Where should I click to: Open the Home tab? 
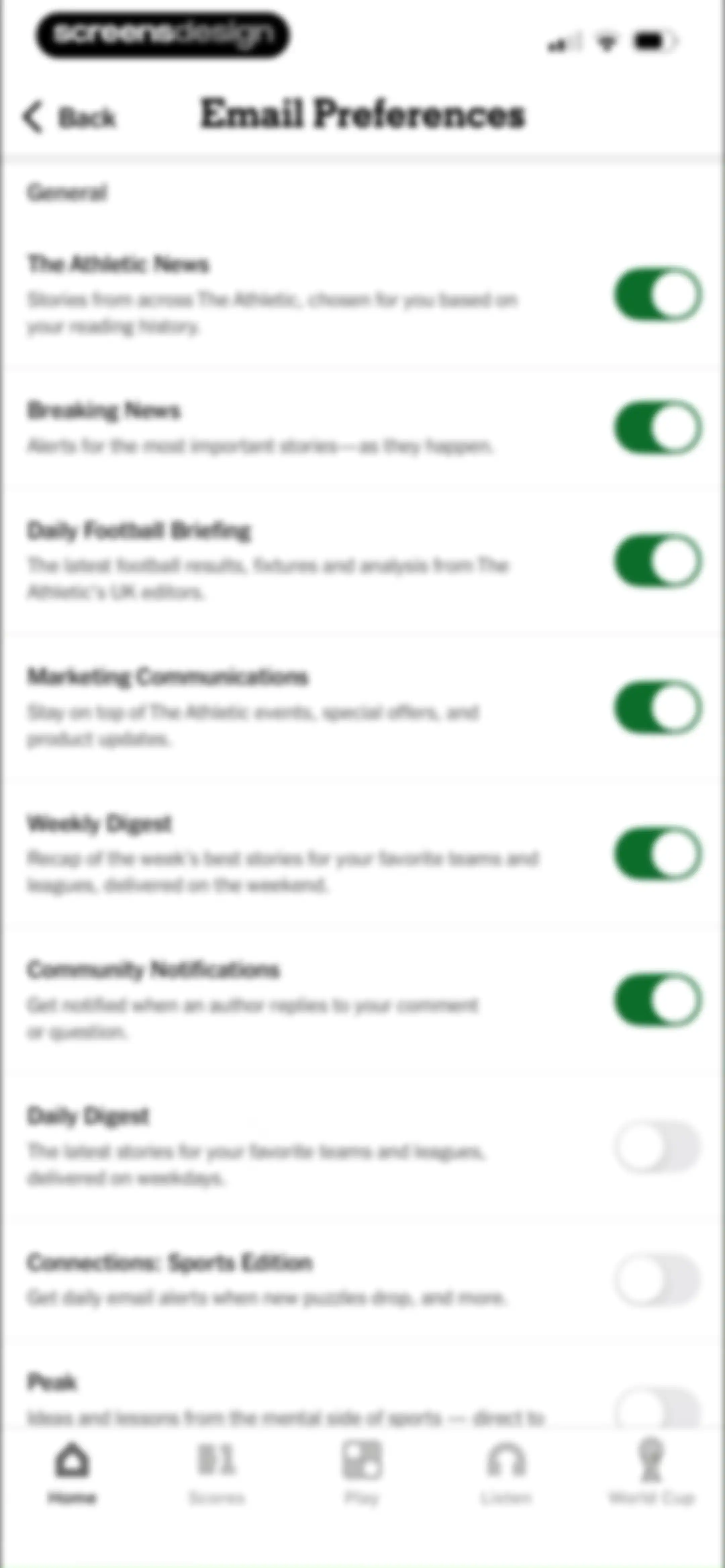pyautogui.click(x=72, y=1472)
